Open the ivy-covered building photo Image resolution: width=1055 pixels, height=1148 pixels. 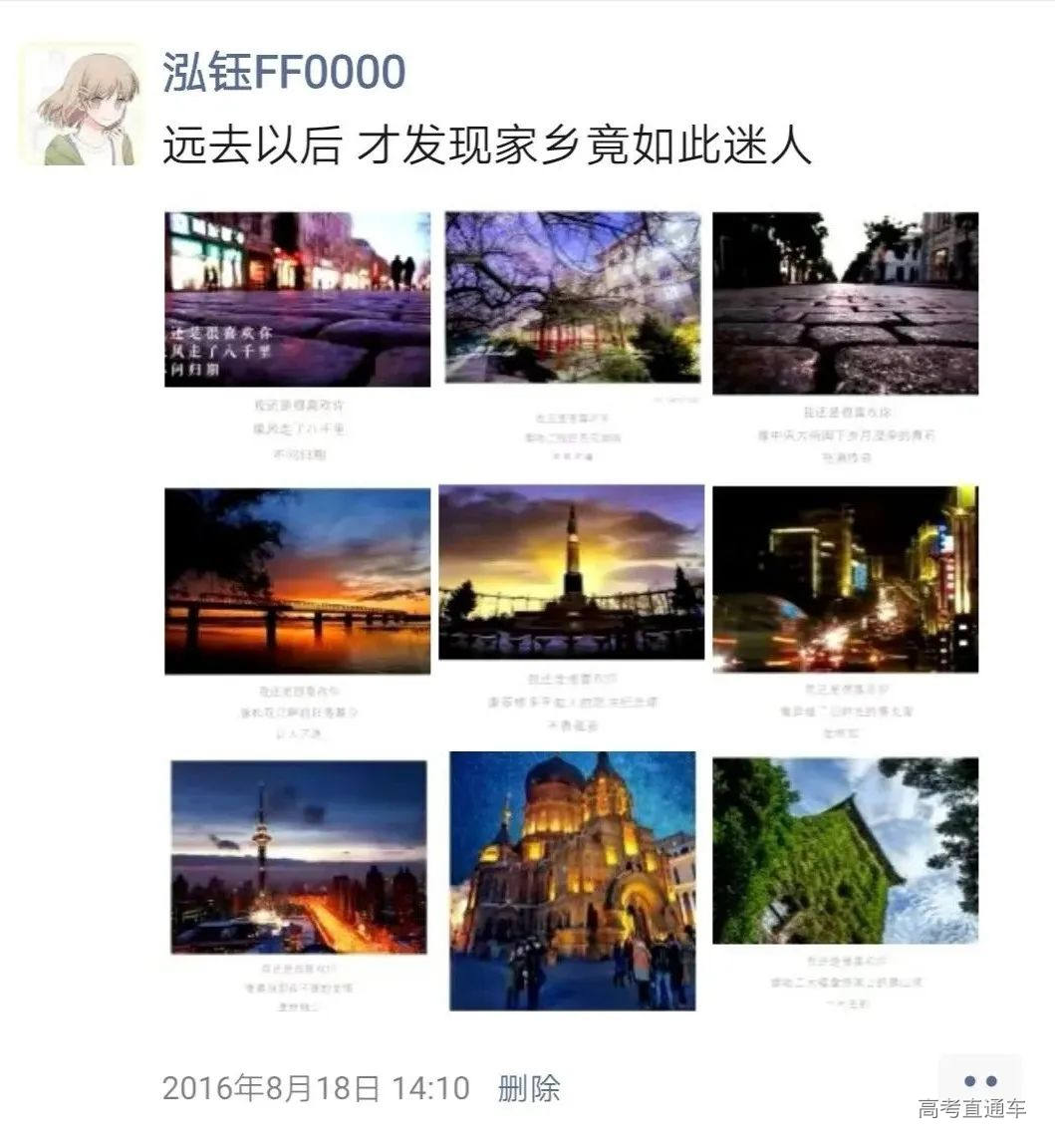845,850
